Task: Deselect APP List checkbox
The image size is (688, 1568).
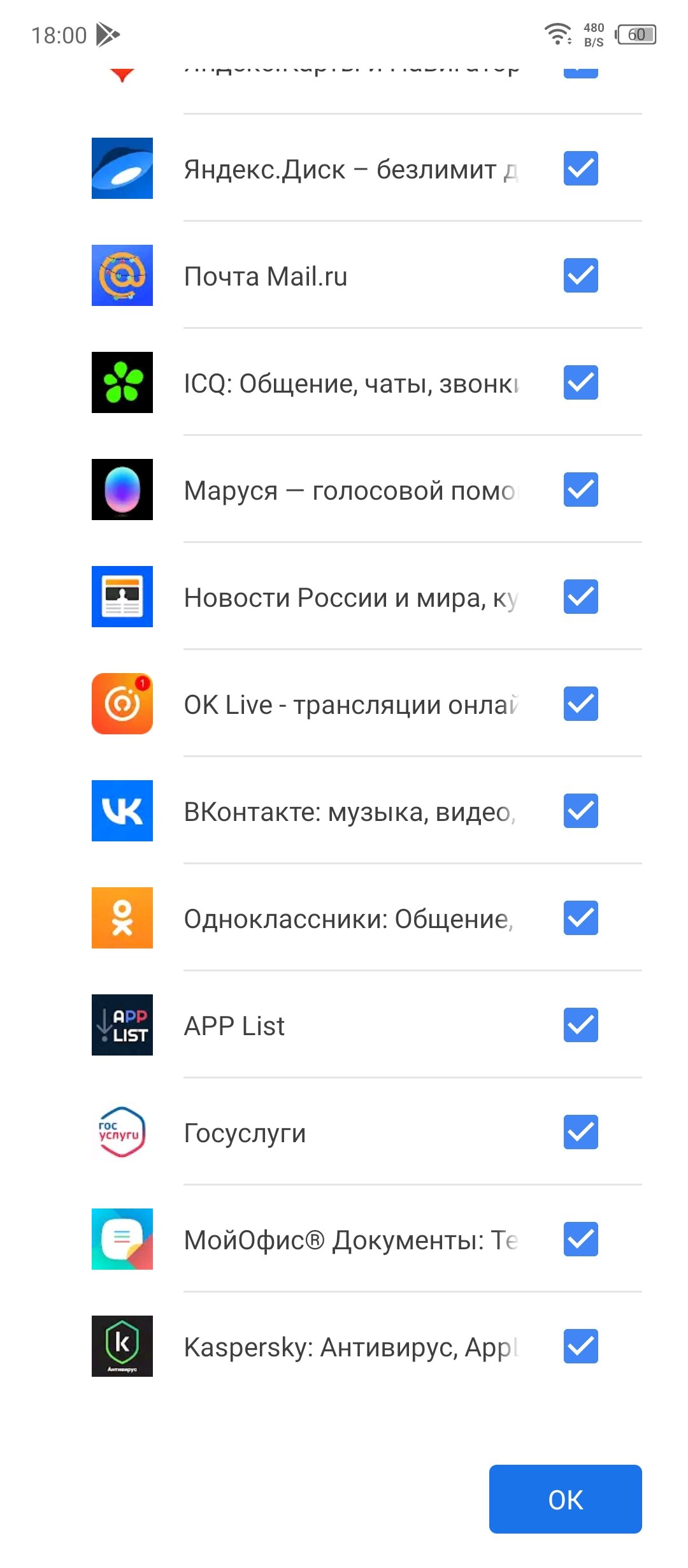Action: coord(581,1025)
